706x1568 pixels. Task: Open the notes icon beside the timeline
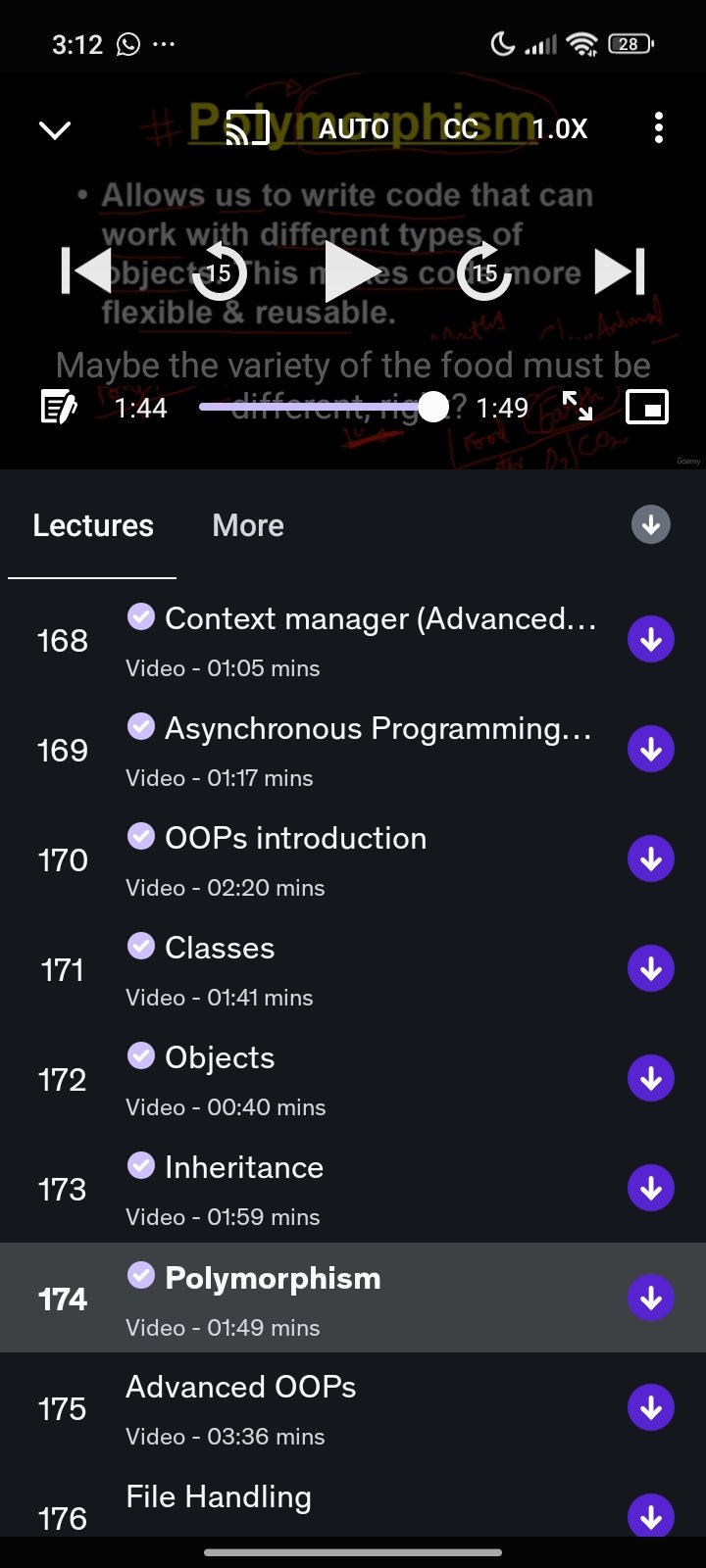tap(59, 407)
